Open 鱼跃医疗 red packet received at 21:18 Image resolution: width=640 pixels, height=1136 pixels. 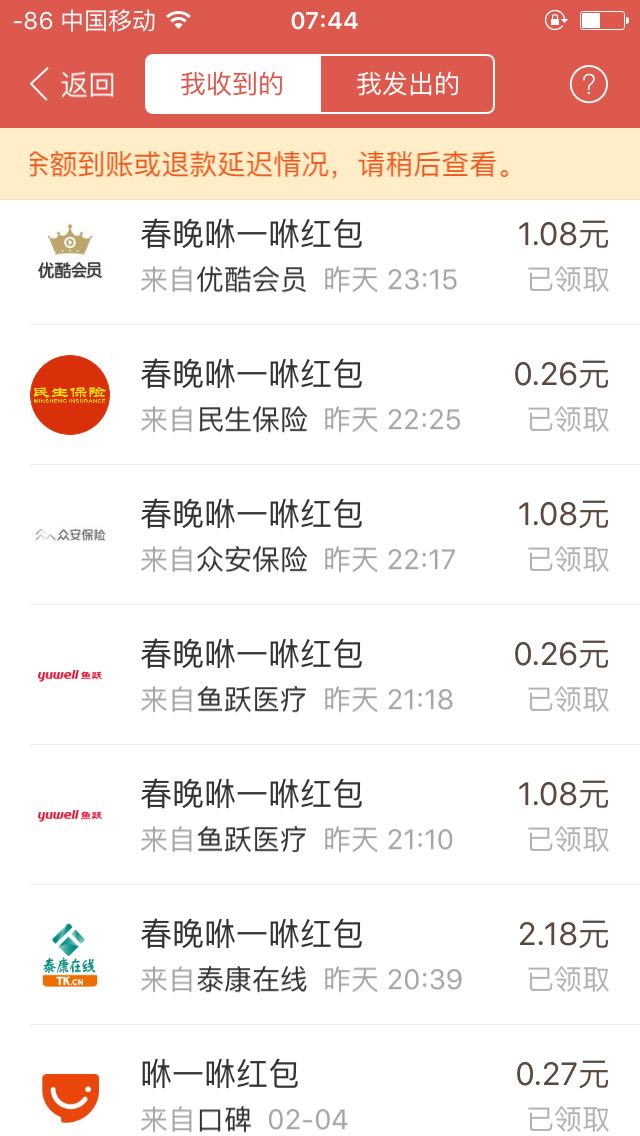coord(320,676)
